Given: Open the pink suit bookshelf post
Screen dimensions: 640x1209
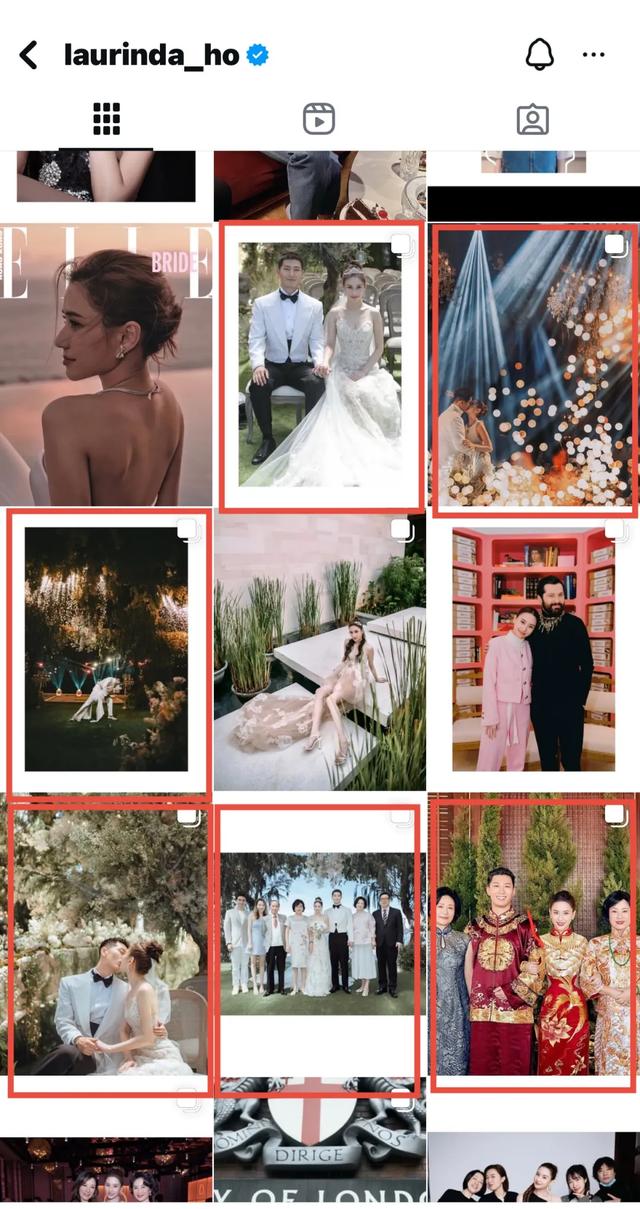Looking at the screenshot, I should click(534, 650).
